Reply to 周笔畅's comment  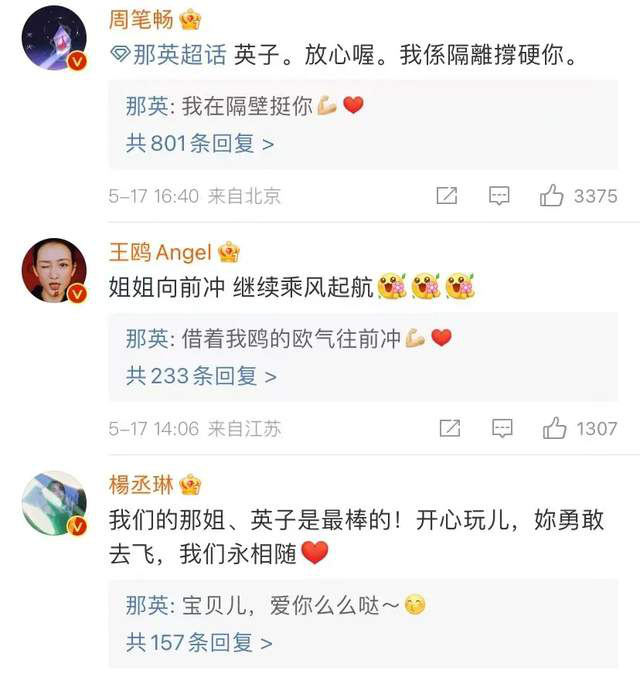point(499,196)
